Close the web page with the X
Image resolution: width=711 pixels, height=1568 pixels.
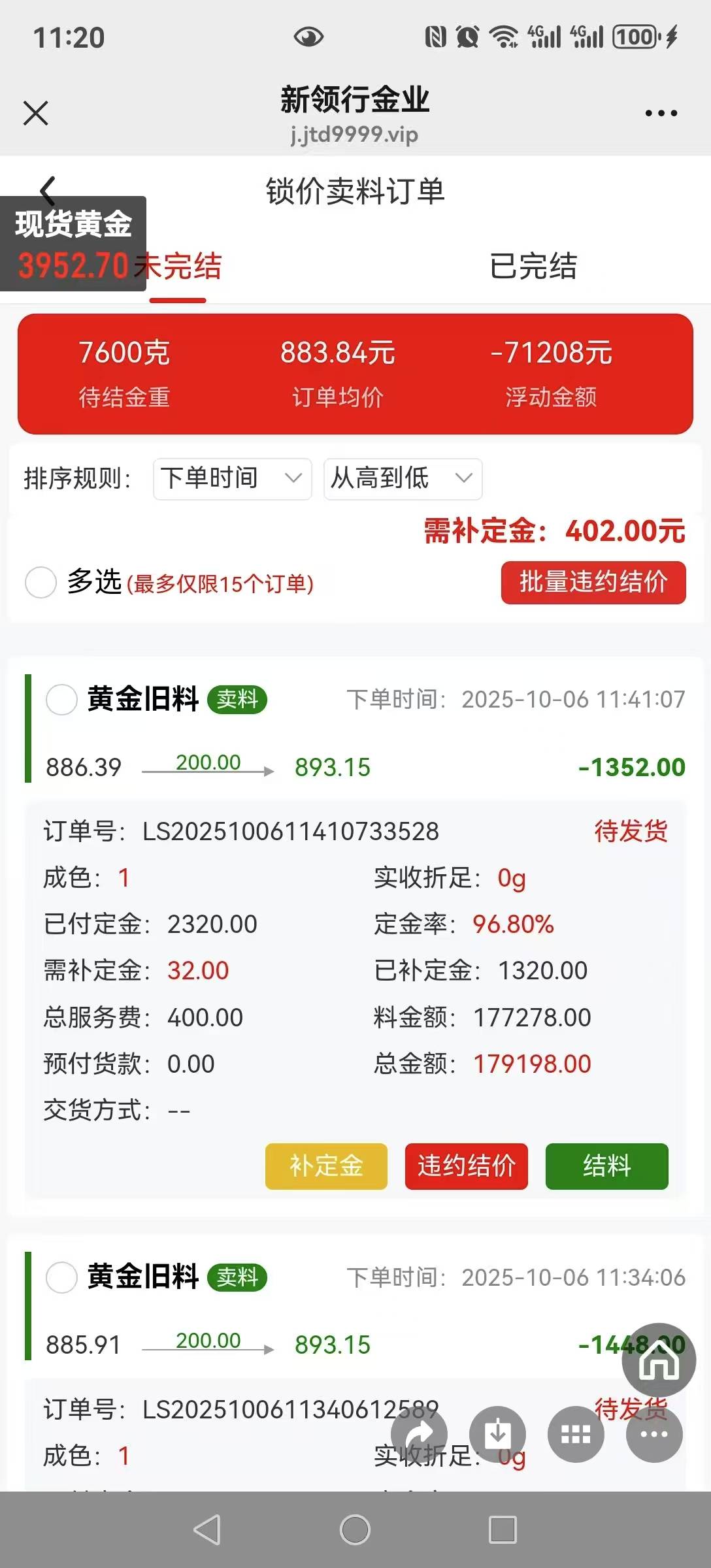coord(36,113)
